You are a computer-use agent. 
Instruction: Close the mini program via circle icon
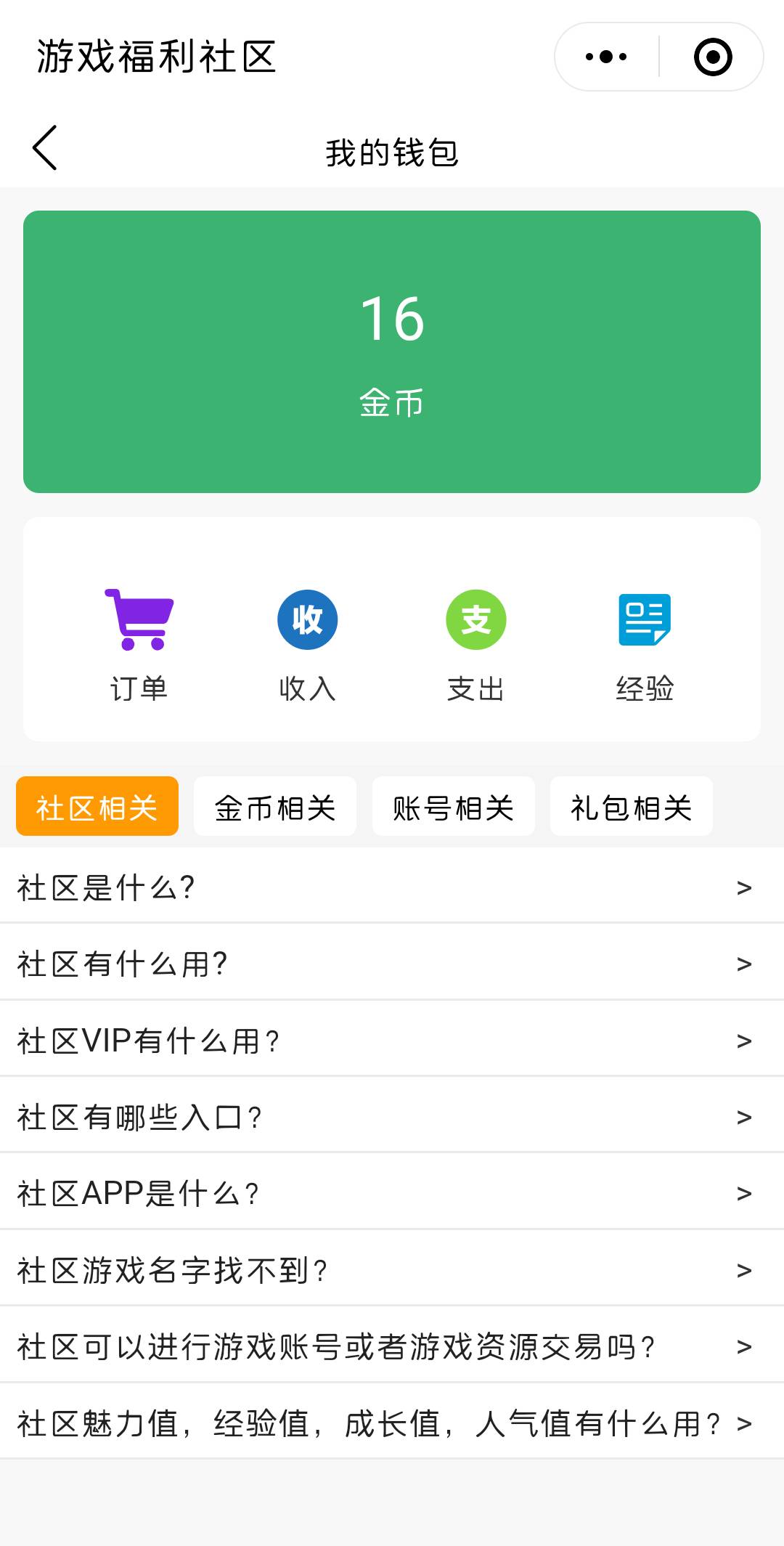(712, 57)
